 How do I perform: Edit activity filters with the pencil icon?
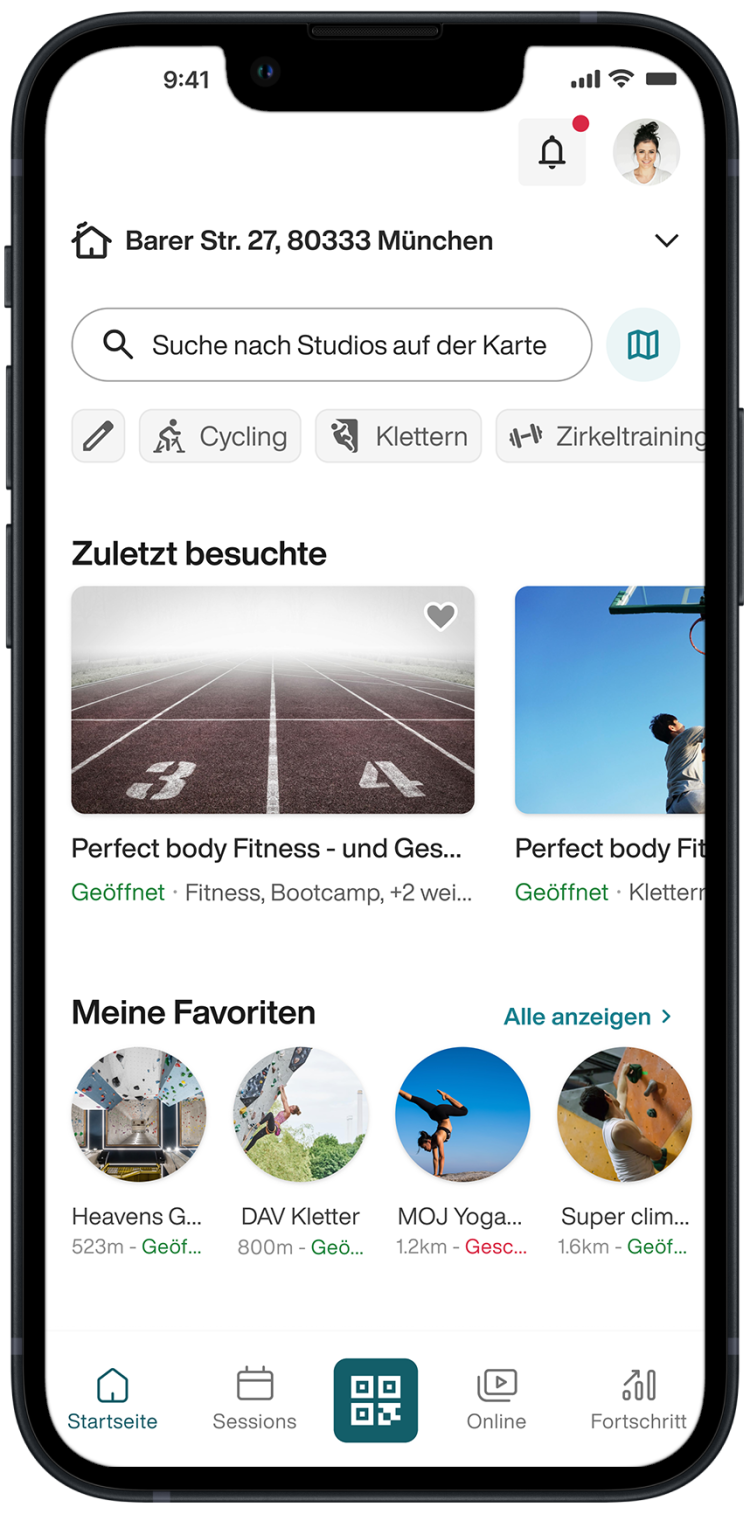pyautogui.click(x=98, y=436)
